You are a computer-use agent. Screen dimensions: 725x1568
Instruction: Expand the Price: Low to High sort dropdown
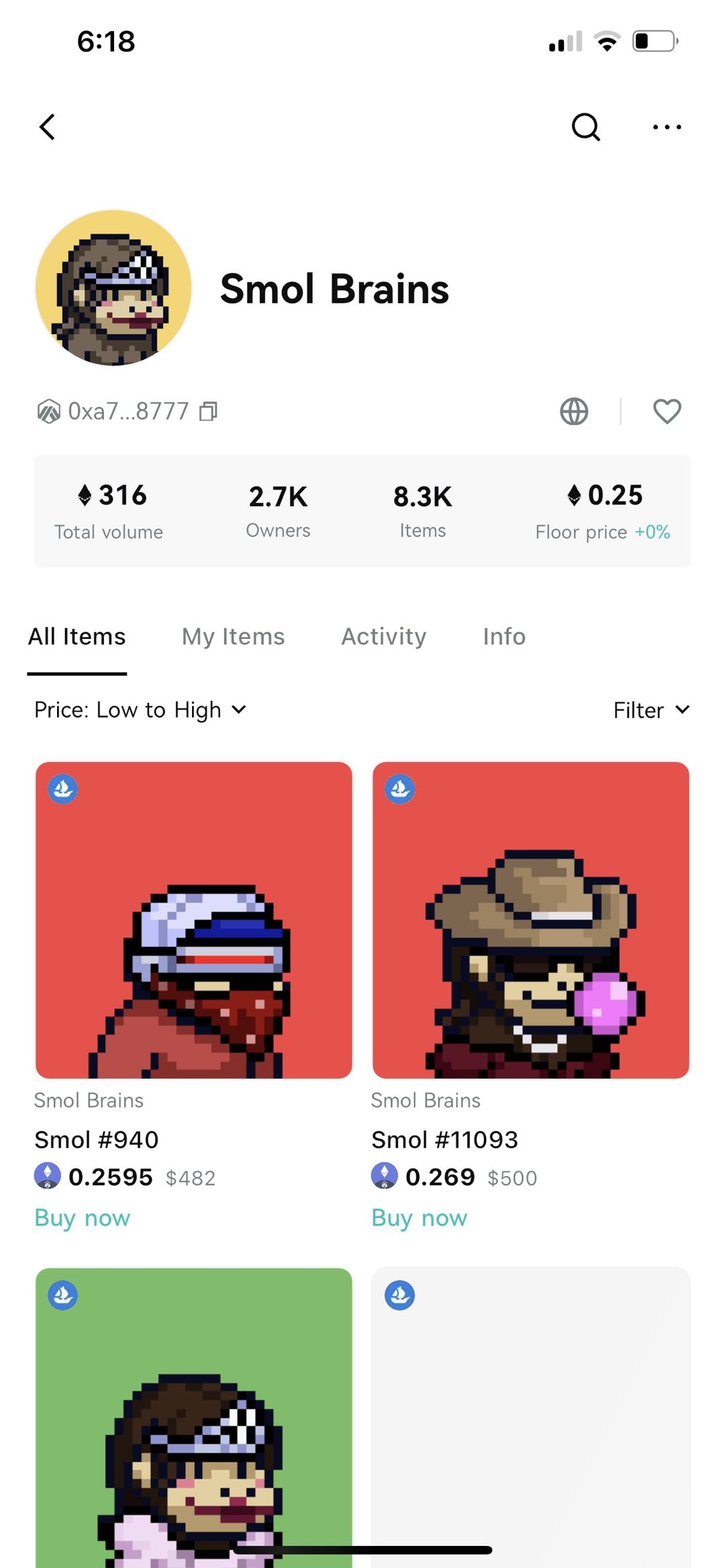pos(140,710)
